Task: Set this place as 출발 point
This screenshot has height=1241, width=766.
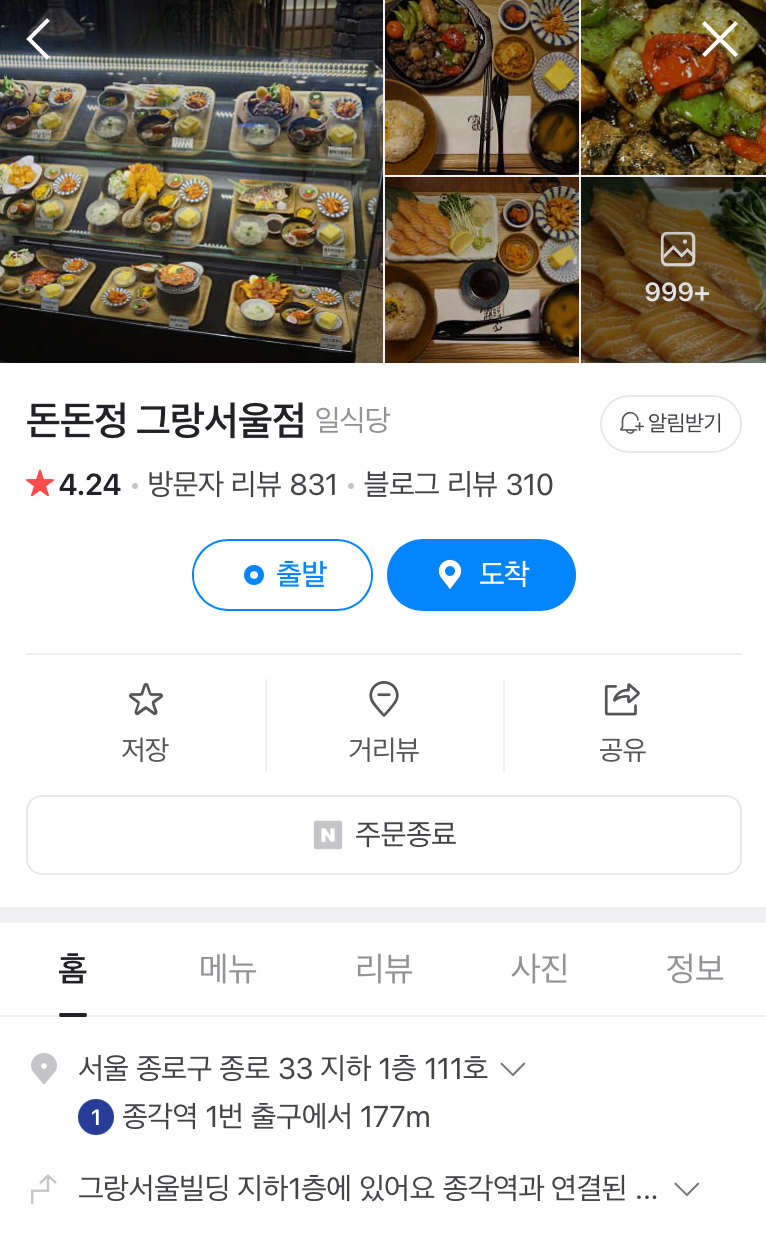Action: coord(282,575)
